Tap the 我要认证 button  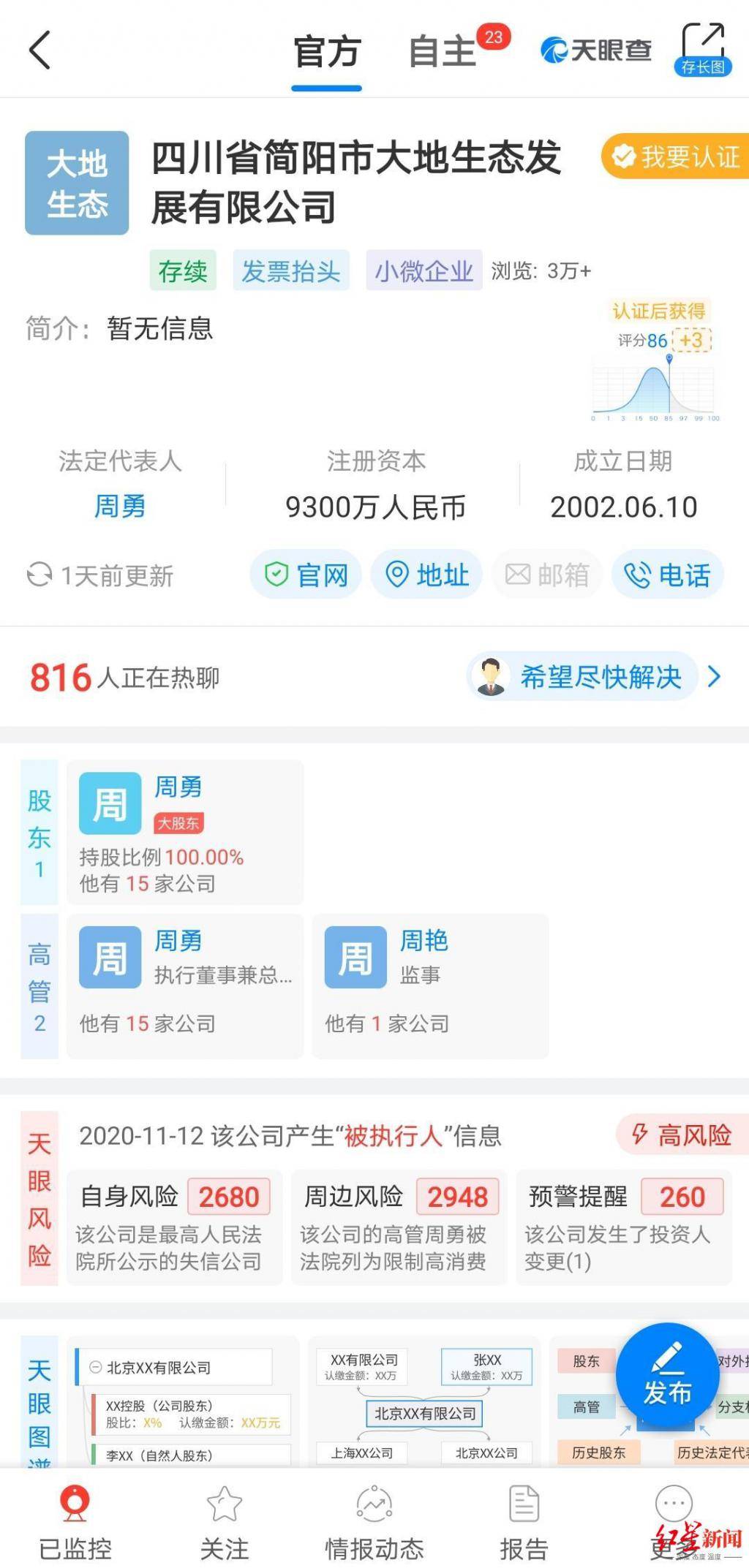point(676,156)
